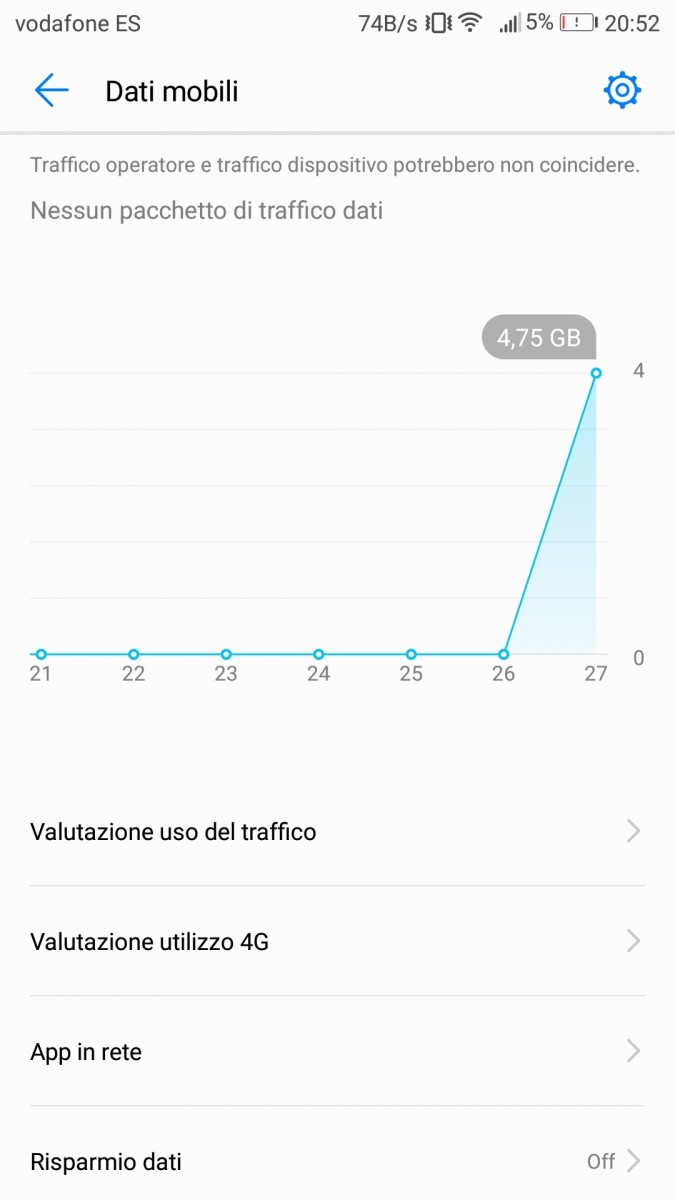The height and width of the screenshot is (1200, 675).
Task: Go back from Dati mobili
Action: 51,91
